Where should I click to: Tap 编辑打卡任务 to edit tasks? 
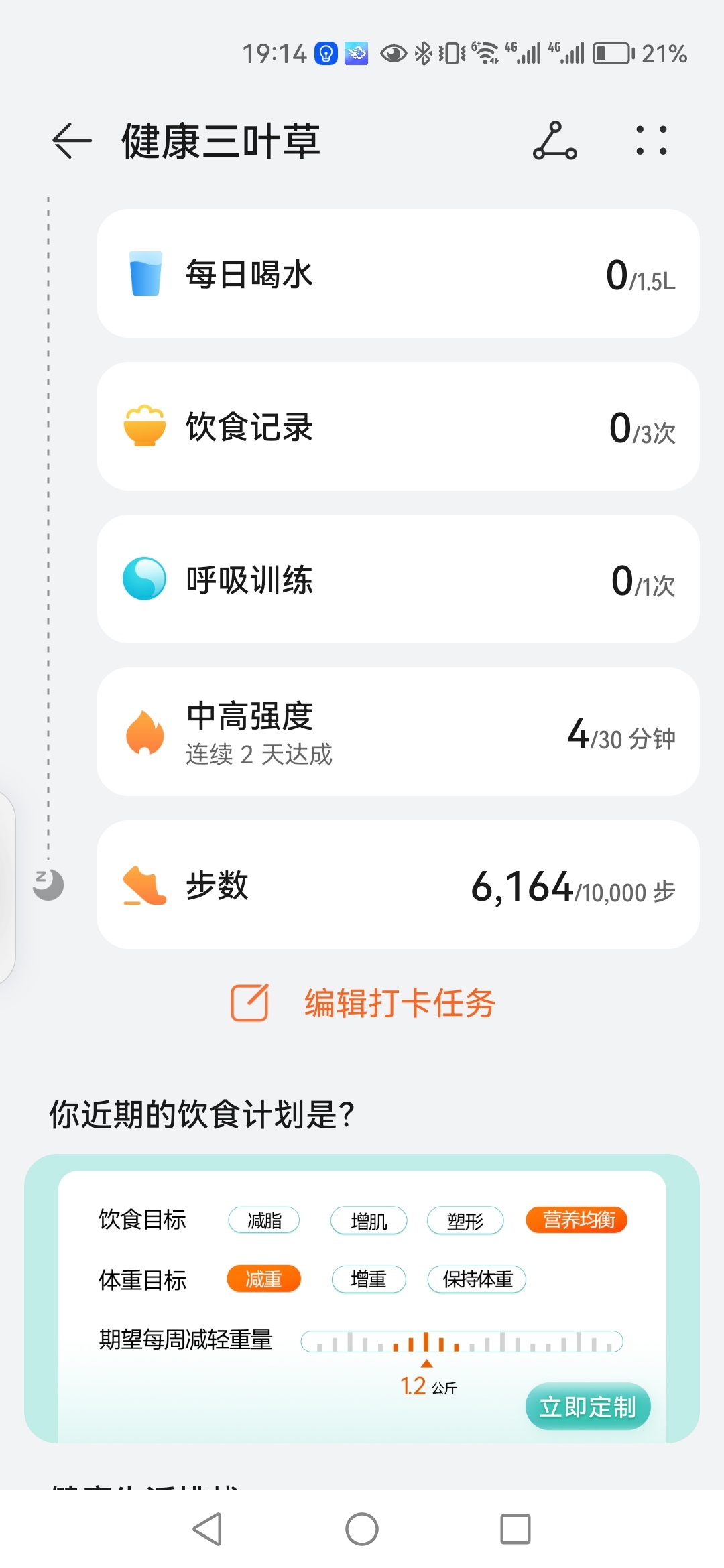363,1003
